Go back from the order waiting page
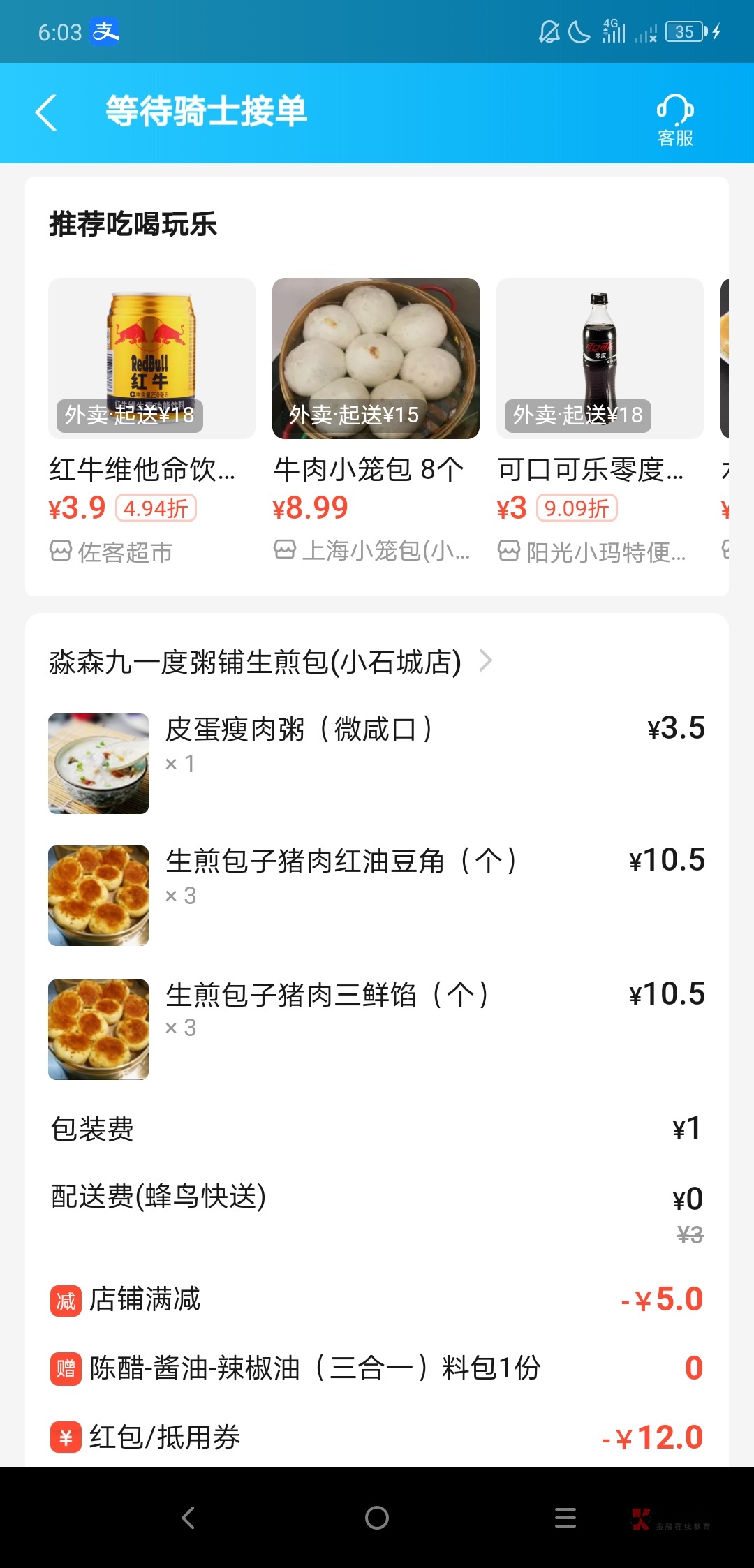Viewport: 754px width, 1568px height. click(46, 113)
